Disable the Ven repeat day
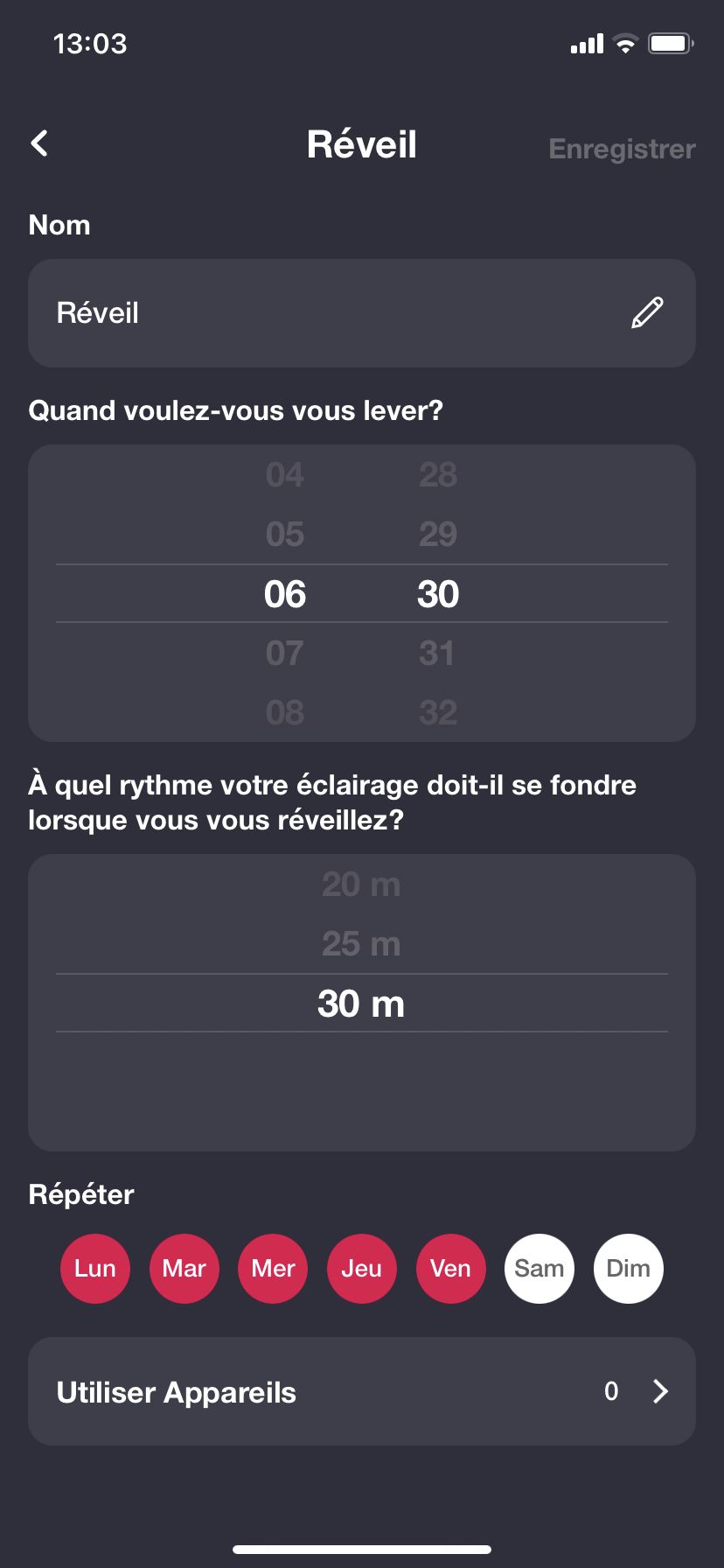This screenshot has height=1568, width=724. tap(451, 1269)
